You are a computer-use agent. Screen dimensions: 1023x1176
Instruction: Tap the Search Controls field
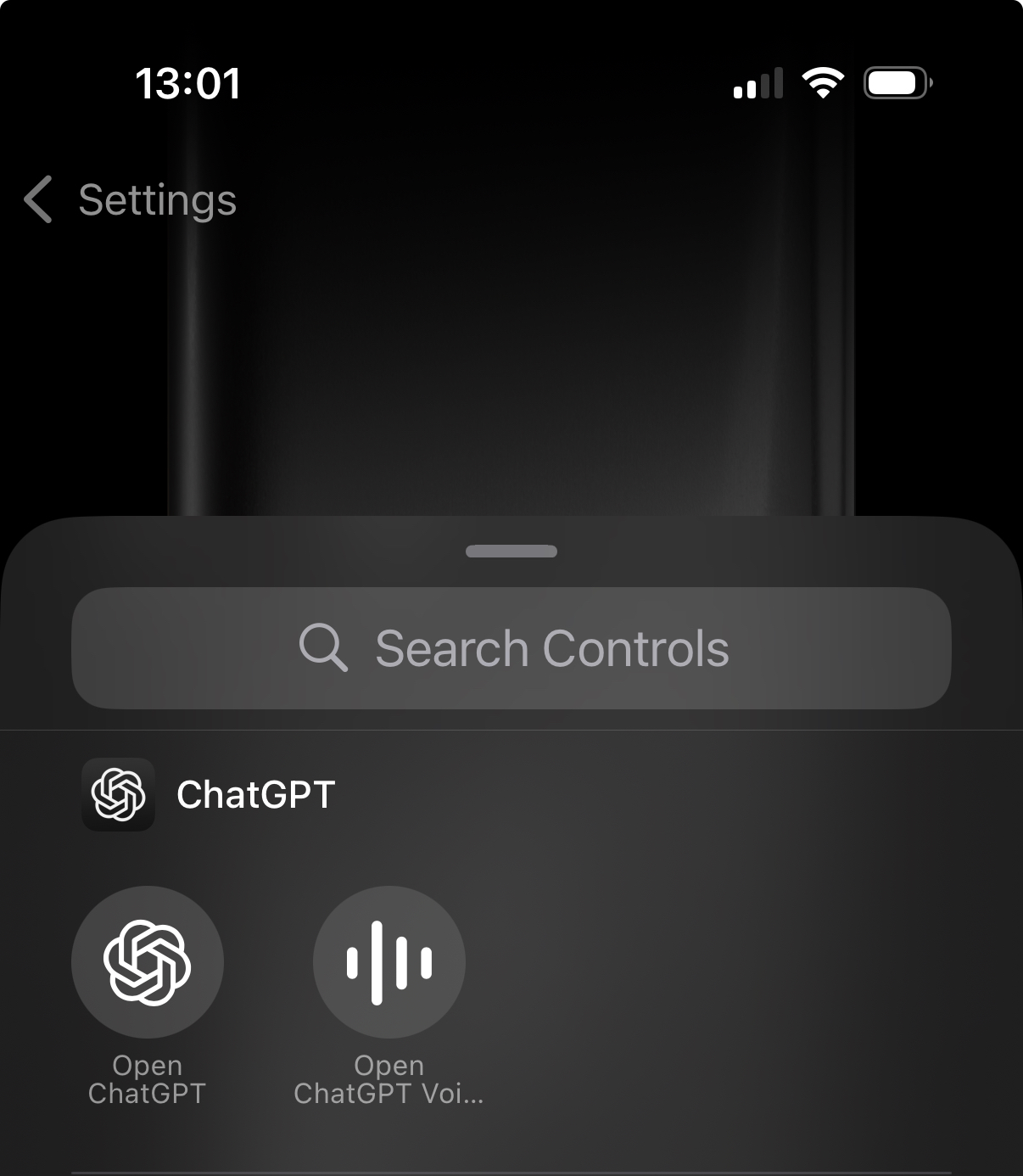511,648
